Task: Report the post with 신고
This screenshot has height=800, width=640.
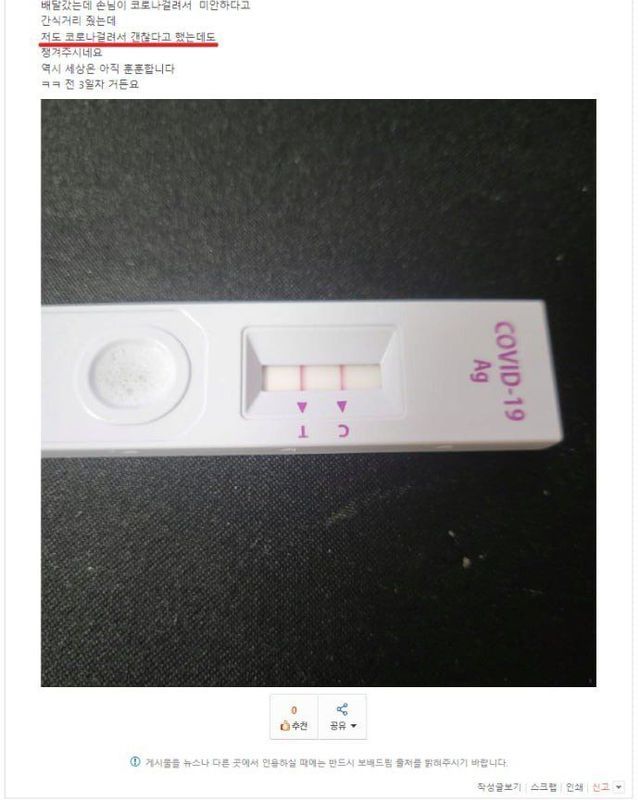Action: [x=601, y=787]
